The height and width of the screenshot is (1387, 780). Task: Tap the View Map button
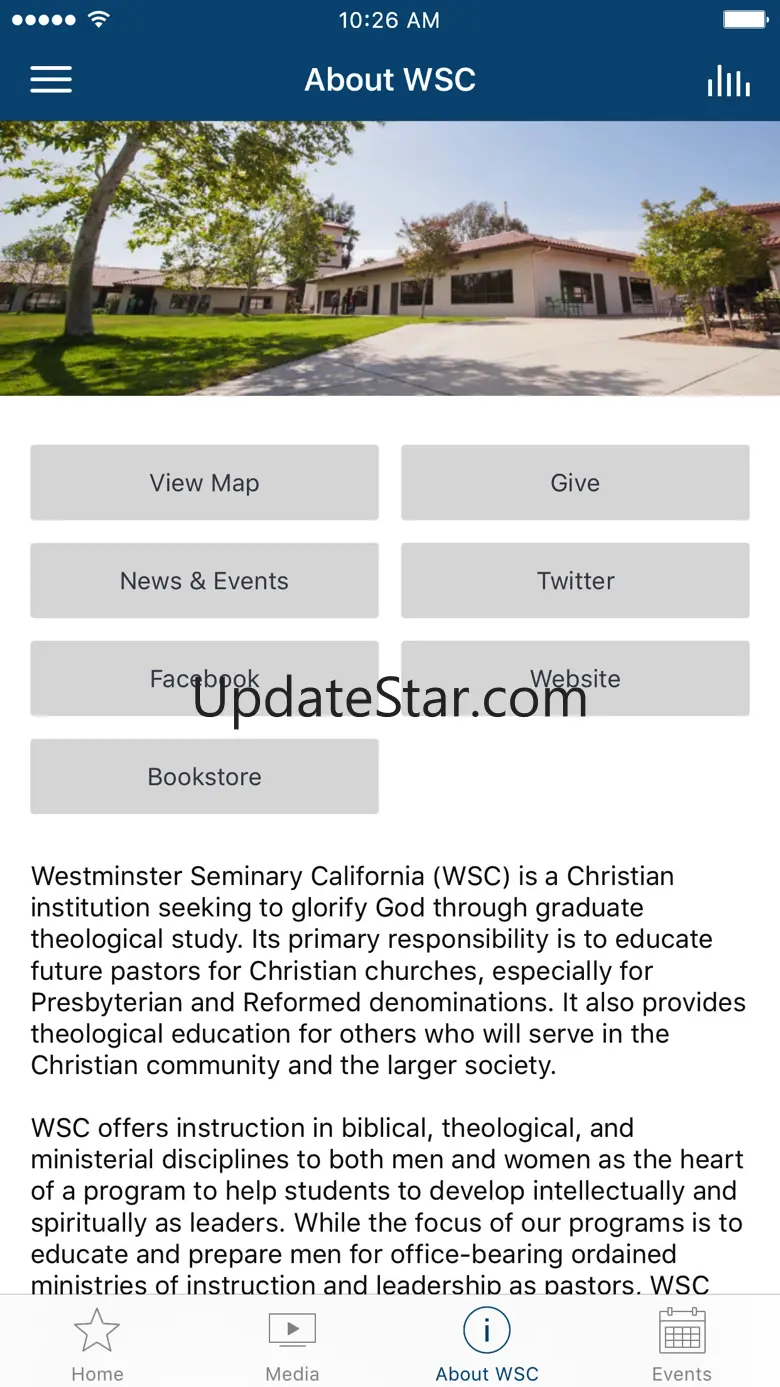point(204,483)
